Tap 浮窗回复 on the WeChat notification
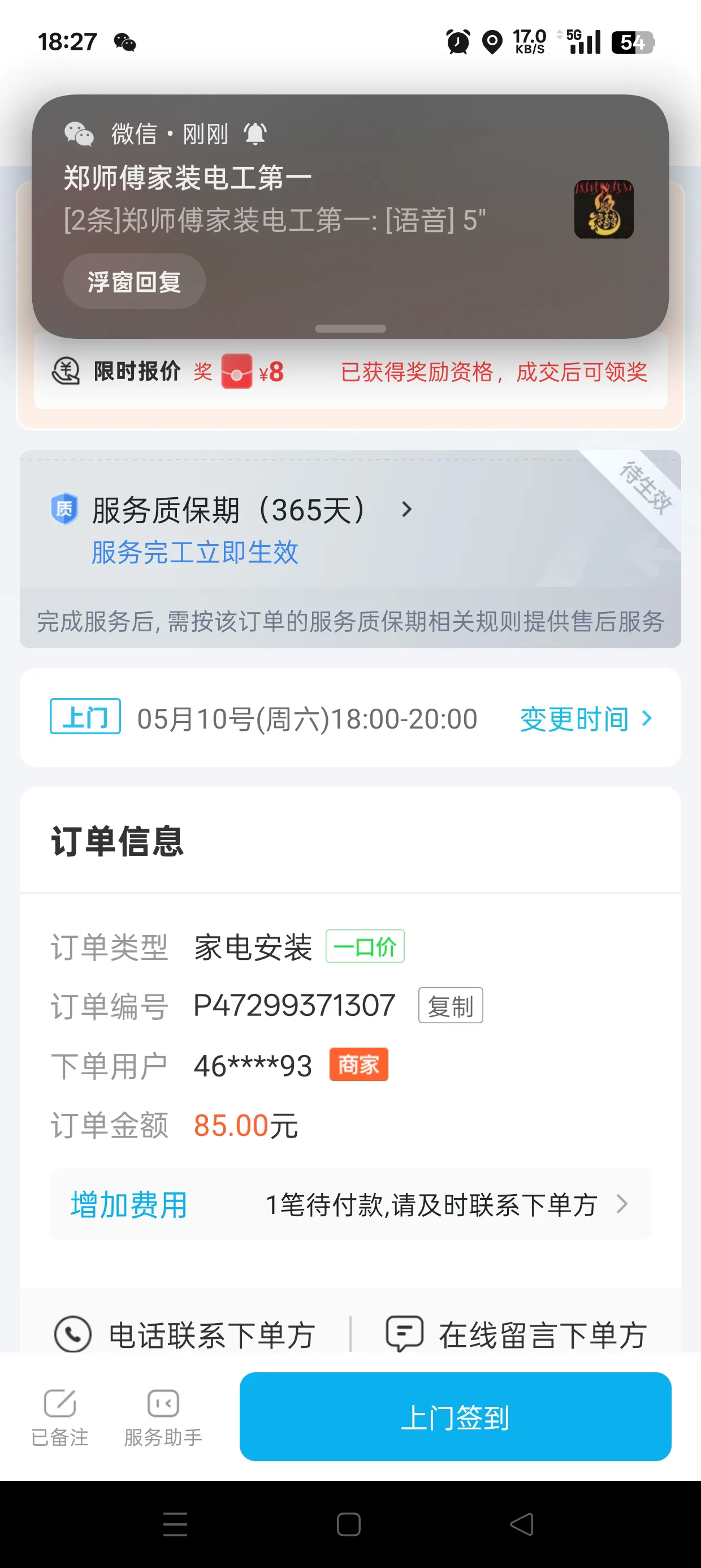The width and height of the screenshot is (701, 1568). click(134, 282)
